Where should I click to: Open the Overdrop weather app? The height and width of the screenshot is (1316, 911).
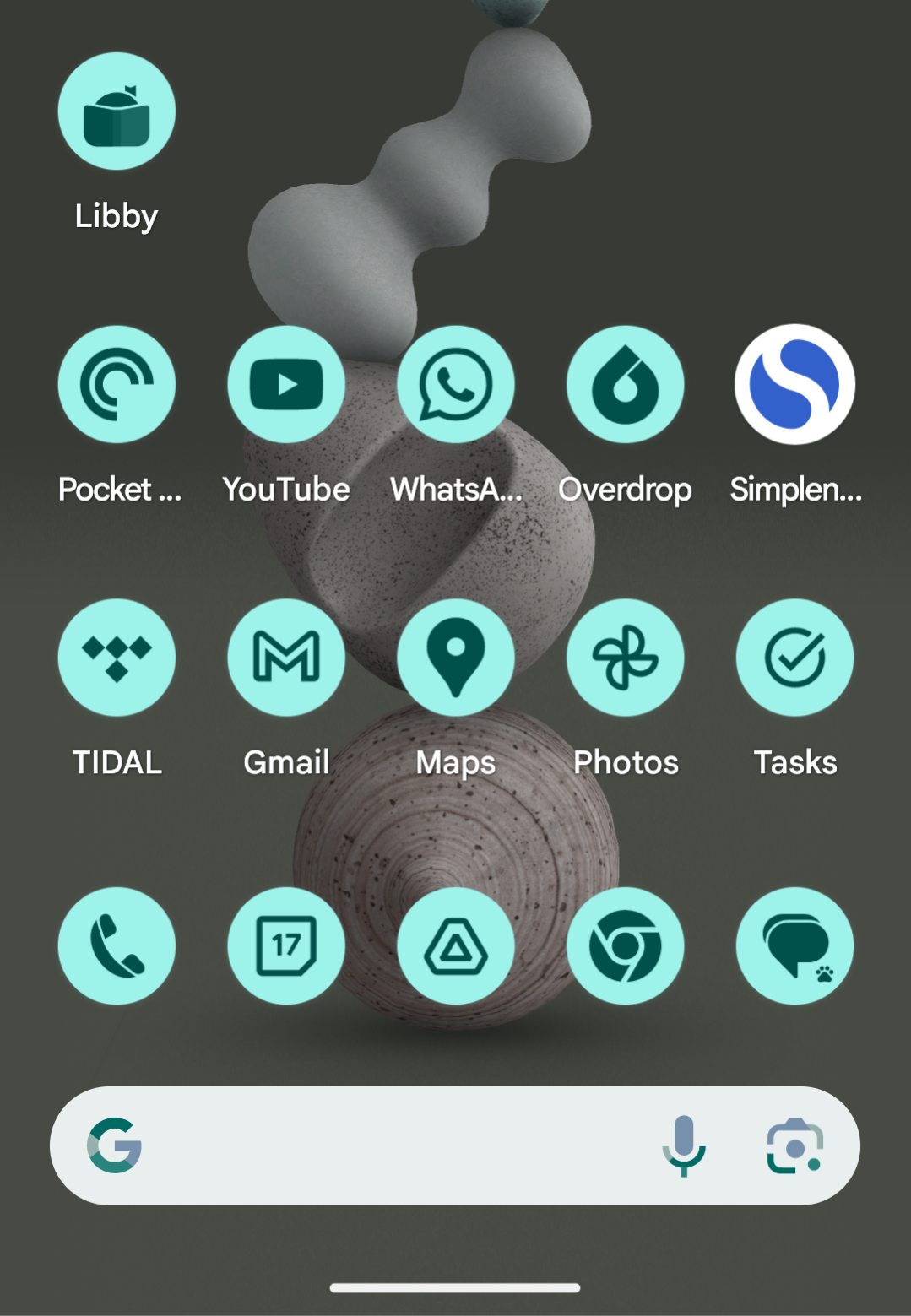pos(626,384)
